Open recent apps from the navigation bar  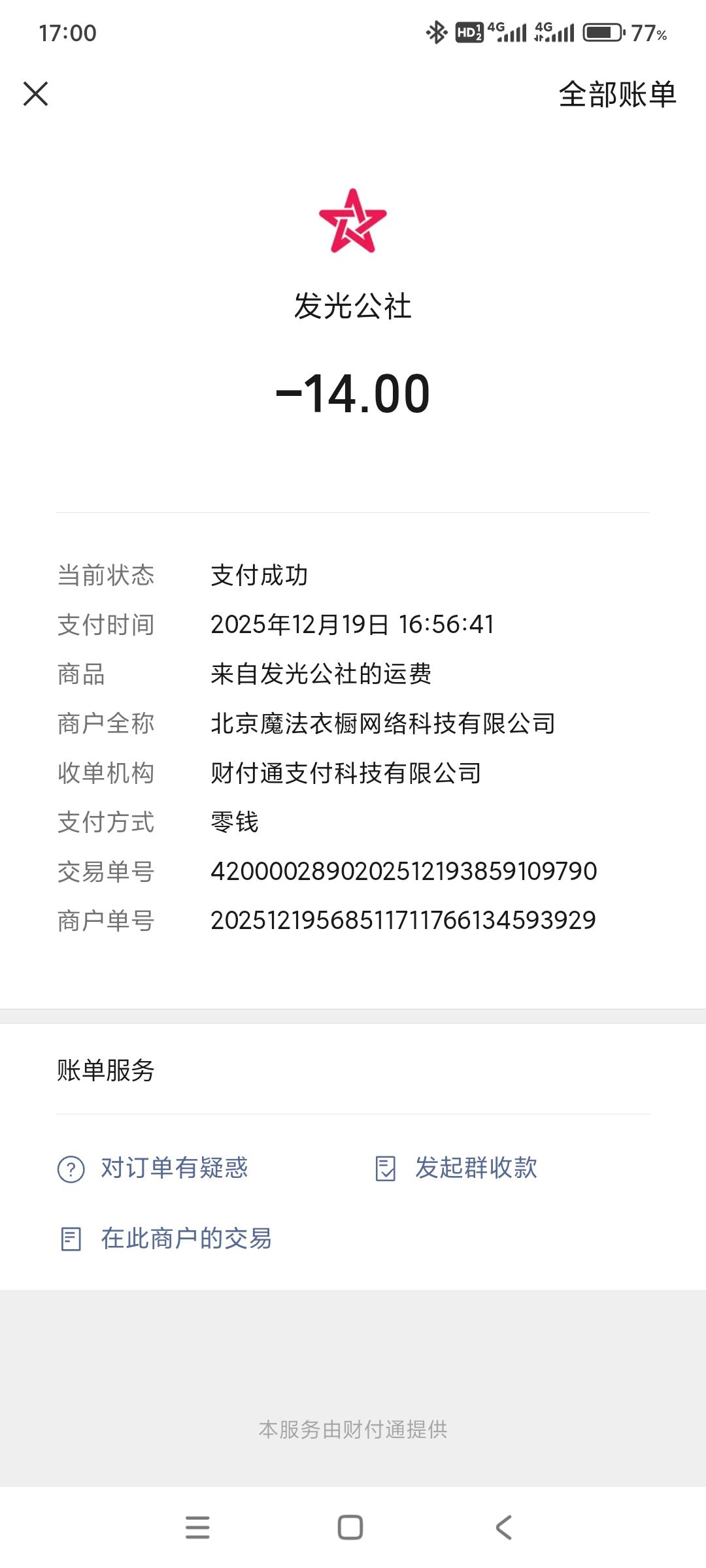point(197,1527)
